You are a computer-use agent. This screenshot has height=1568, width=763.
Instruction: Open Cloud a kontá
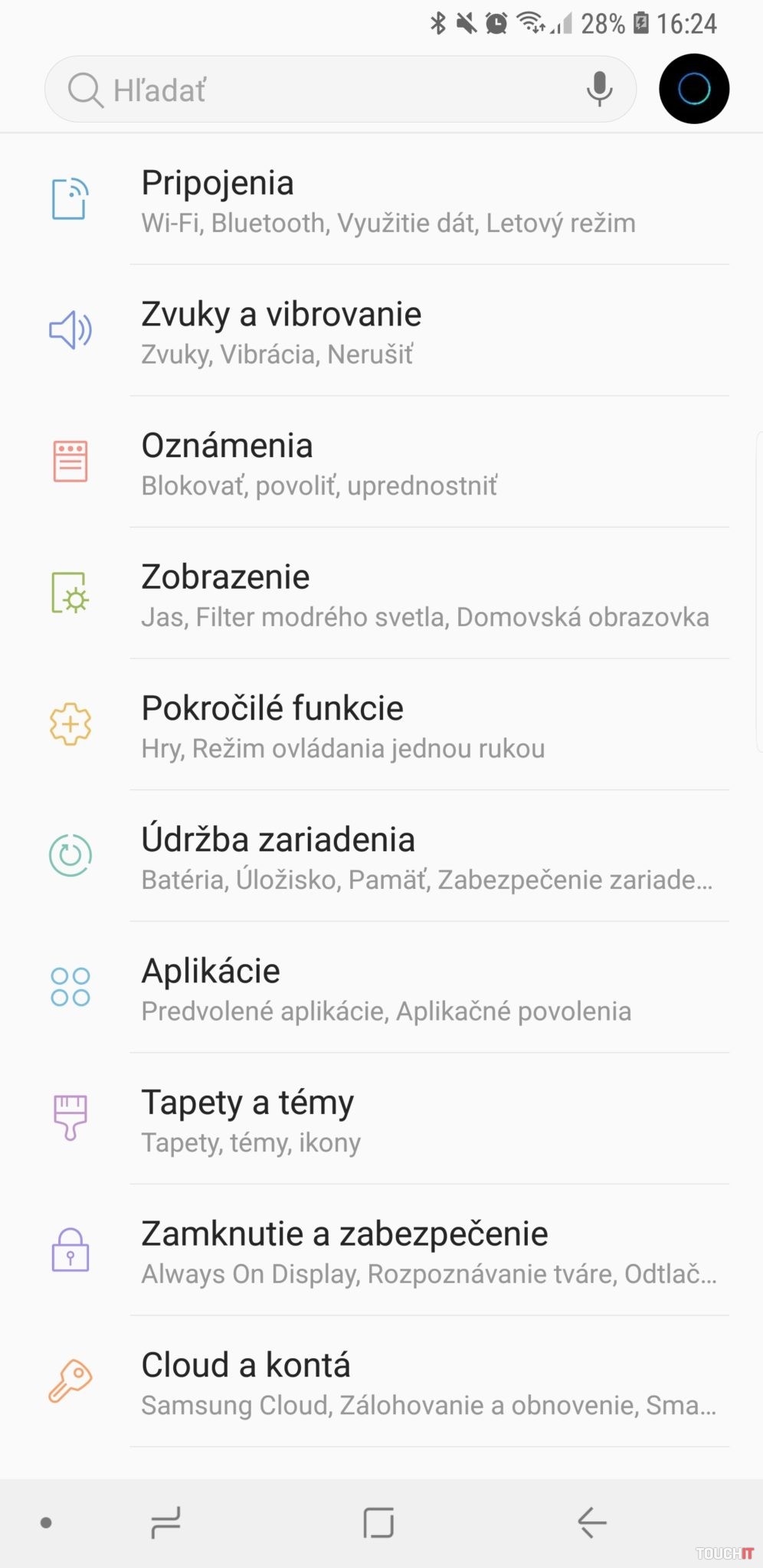[383, 1383]
